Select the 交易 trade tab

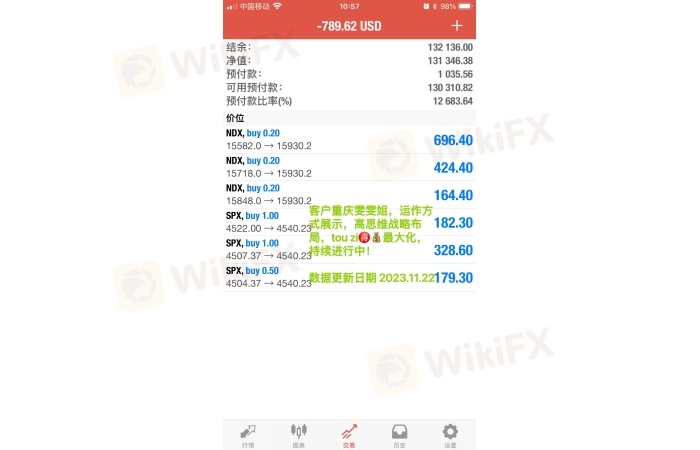349,434
